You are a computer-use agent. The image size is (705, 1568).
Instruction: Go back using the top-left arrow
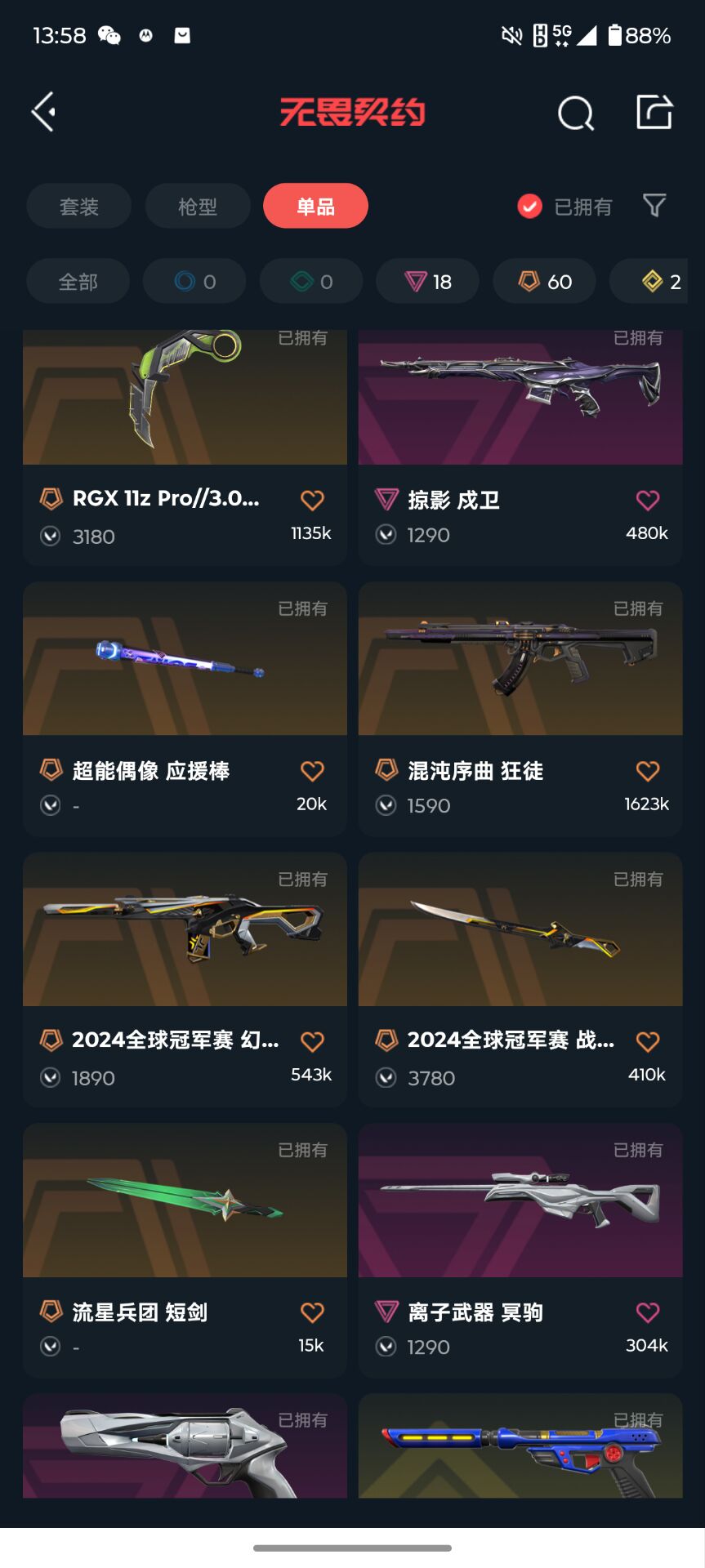coord(44,112)
